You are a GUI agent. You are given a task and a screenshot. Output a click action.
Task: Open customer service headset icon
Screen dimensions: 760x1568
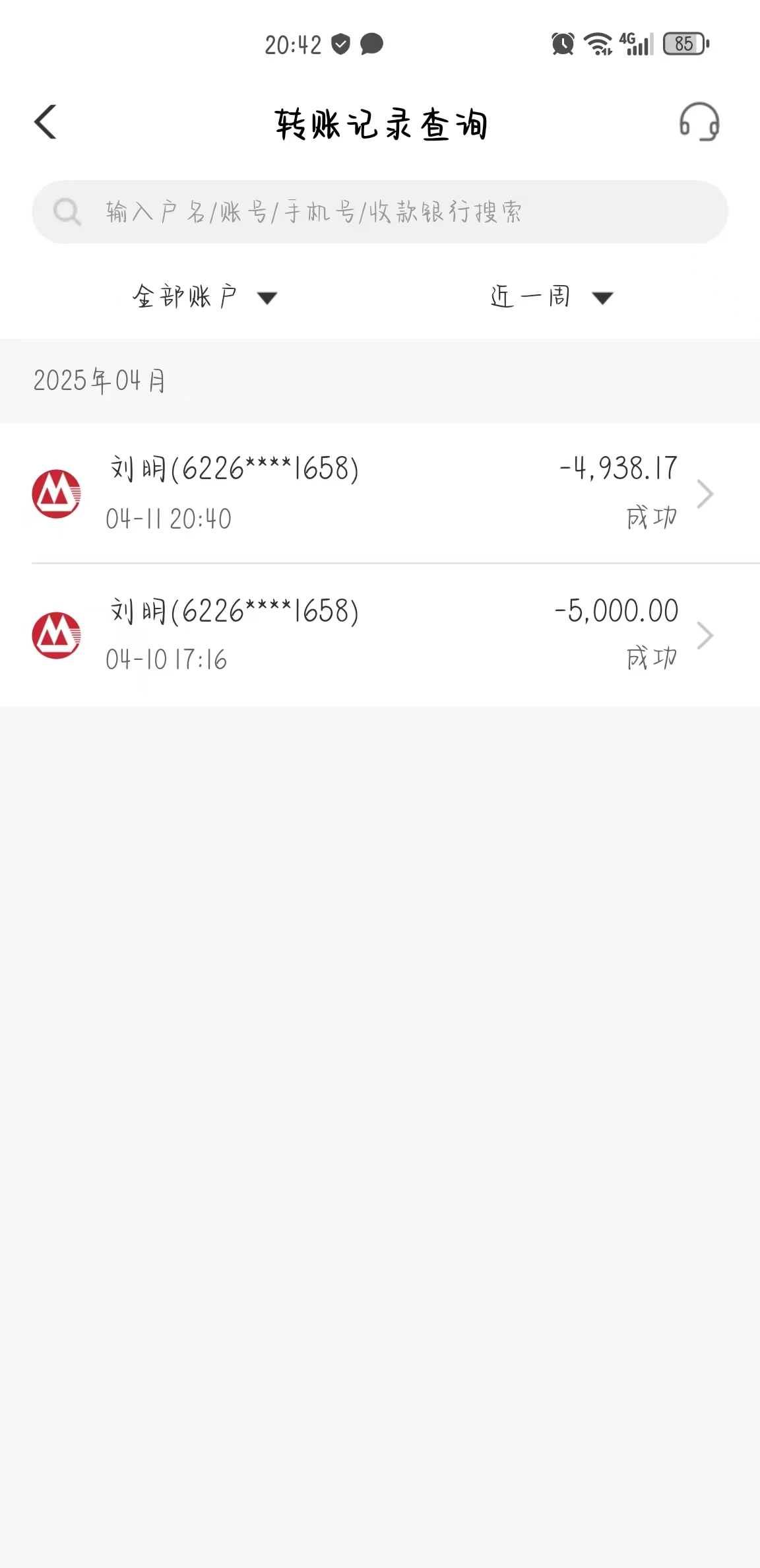coord(699,122)
